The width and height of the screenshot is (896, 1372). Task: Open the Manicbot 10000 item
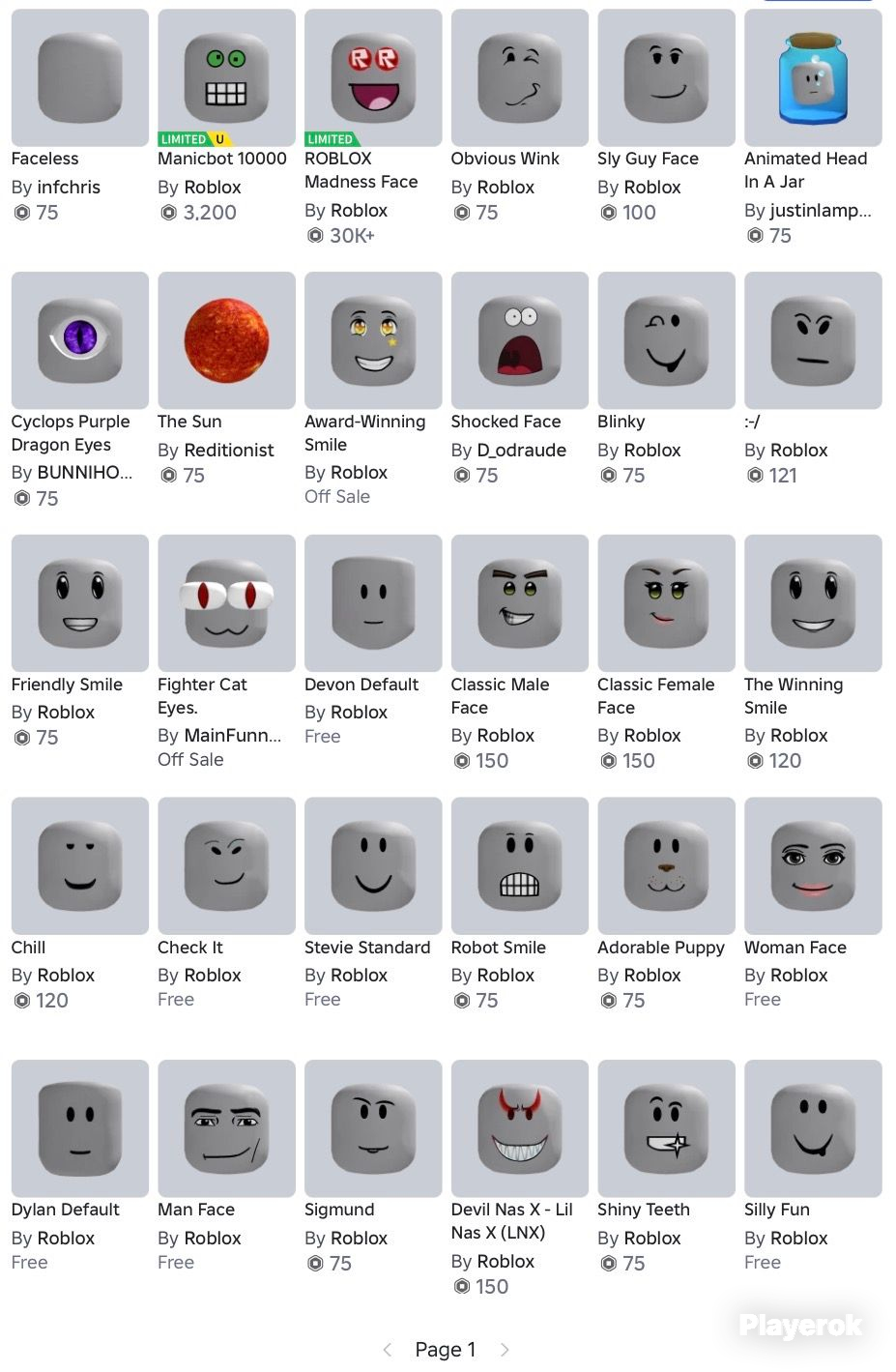pos(226,78)
